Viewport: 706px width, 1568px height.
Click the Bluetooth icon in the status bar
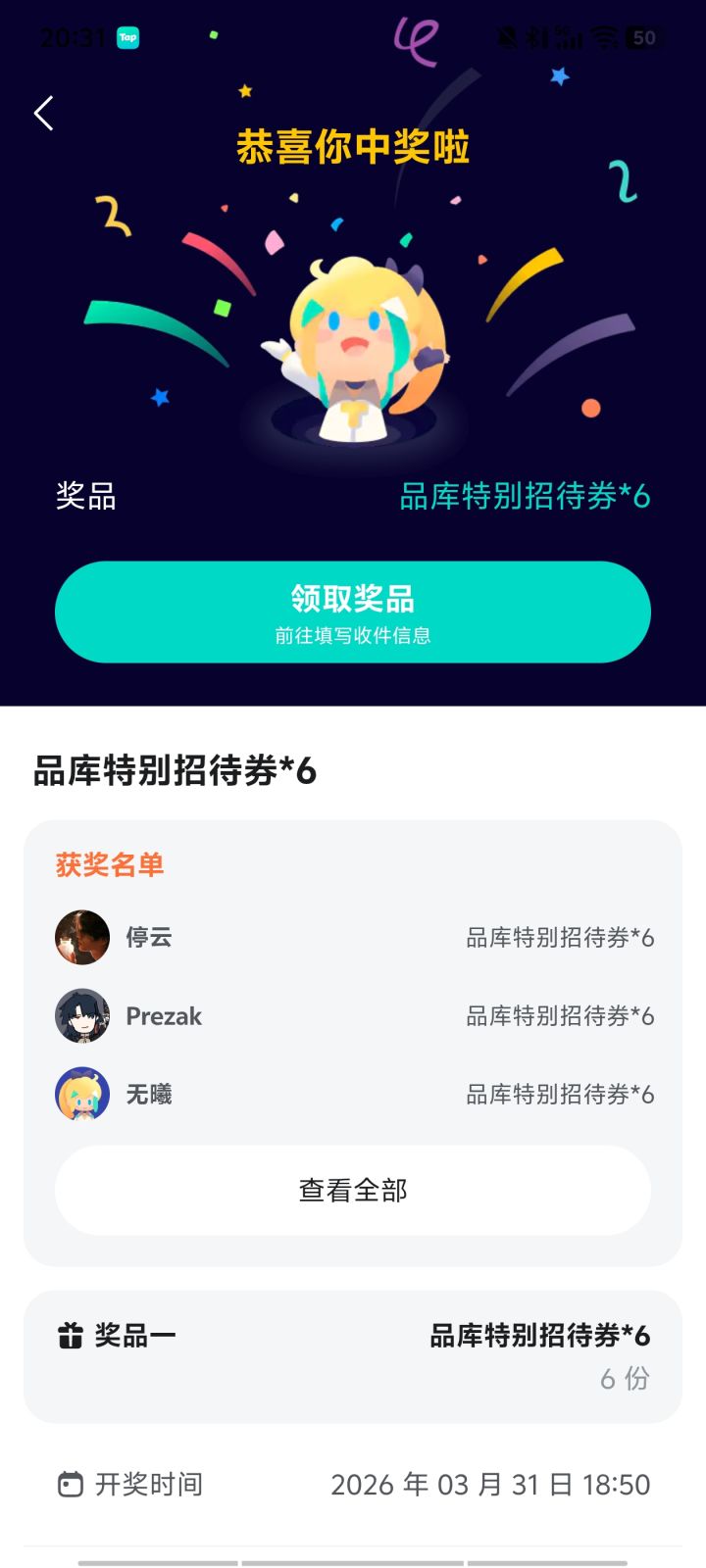[x=534, y=37]
